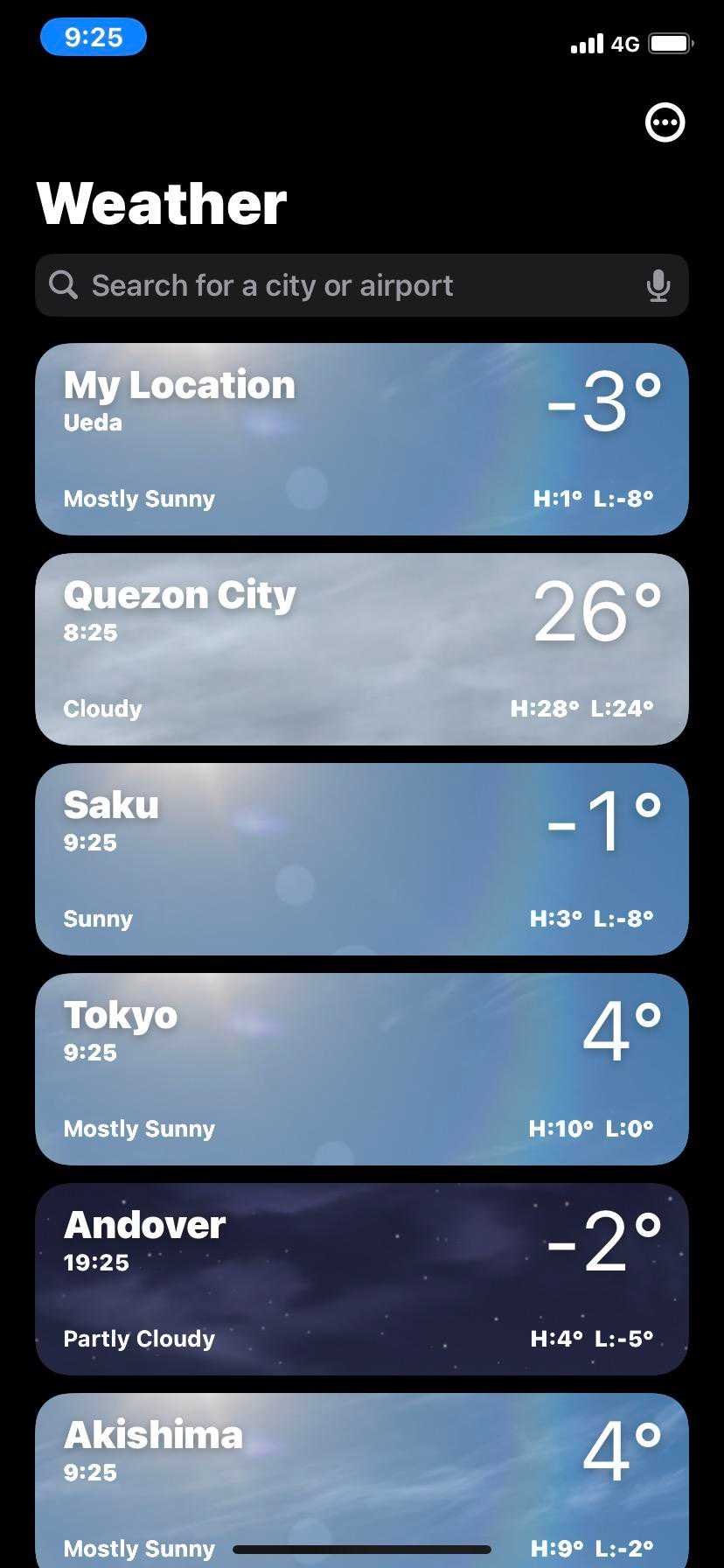
Task: Open the Tokyo weather card
Action: pyautogui.click(x=362, y=1069)
